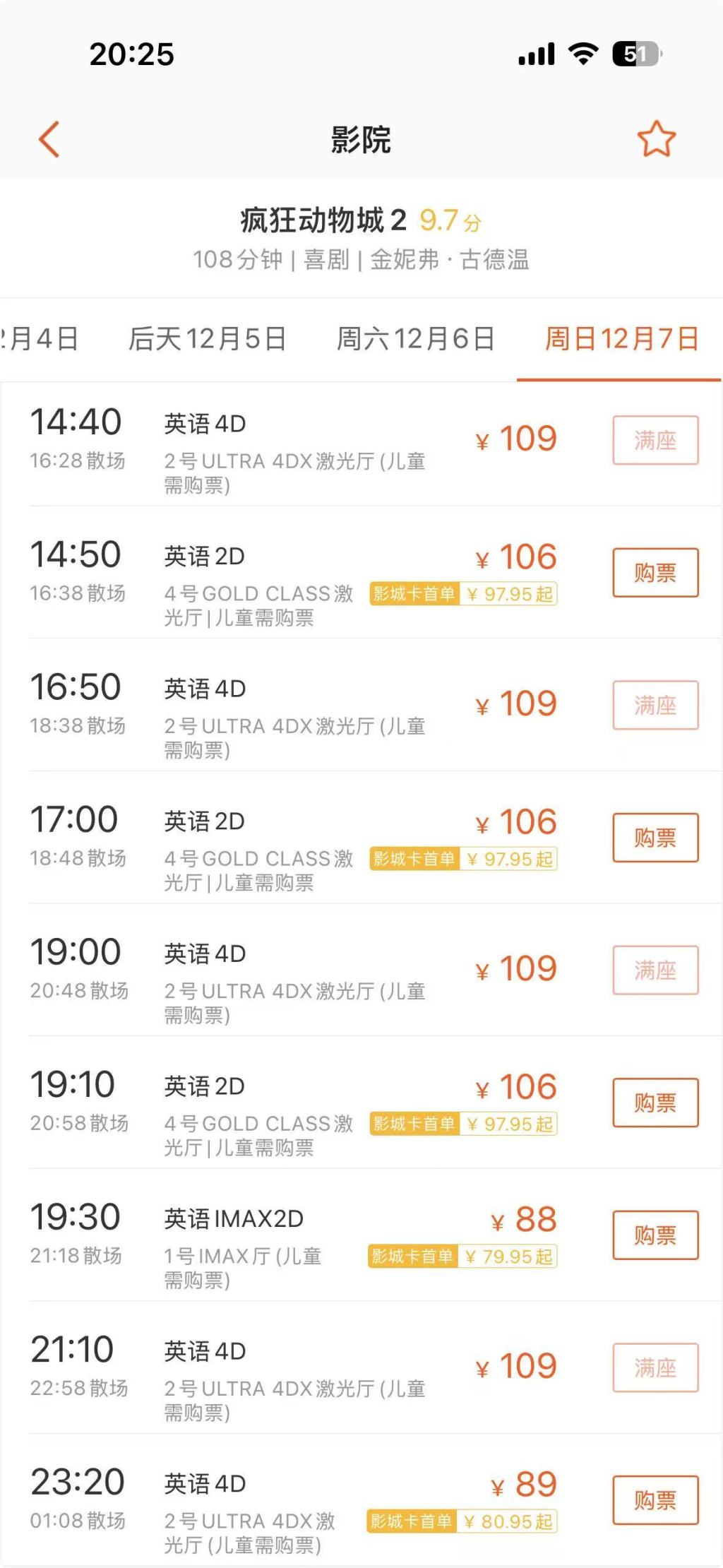
Task: Get tickets for the 23:20 4D showing
Action: coord(655,1500)
